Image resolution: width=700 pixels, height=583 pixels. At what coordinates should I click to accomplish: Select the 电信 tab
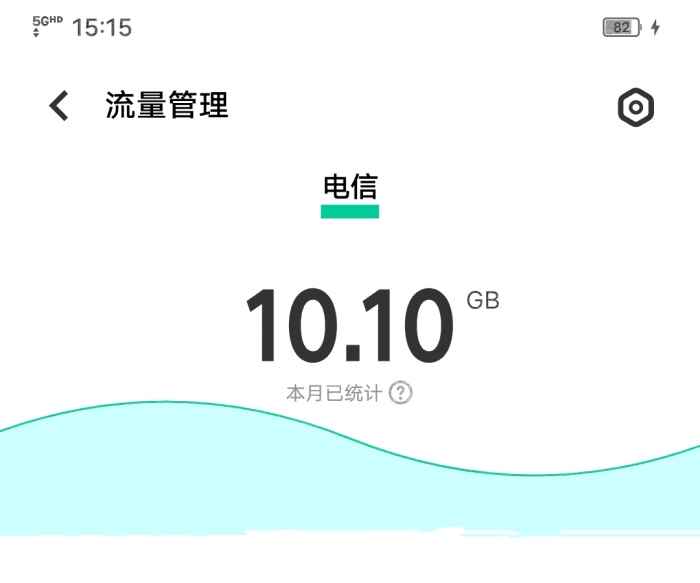(350, 187)
